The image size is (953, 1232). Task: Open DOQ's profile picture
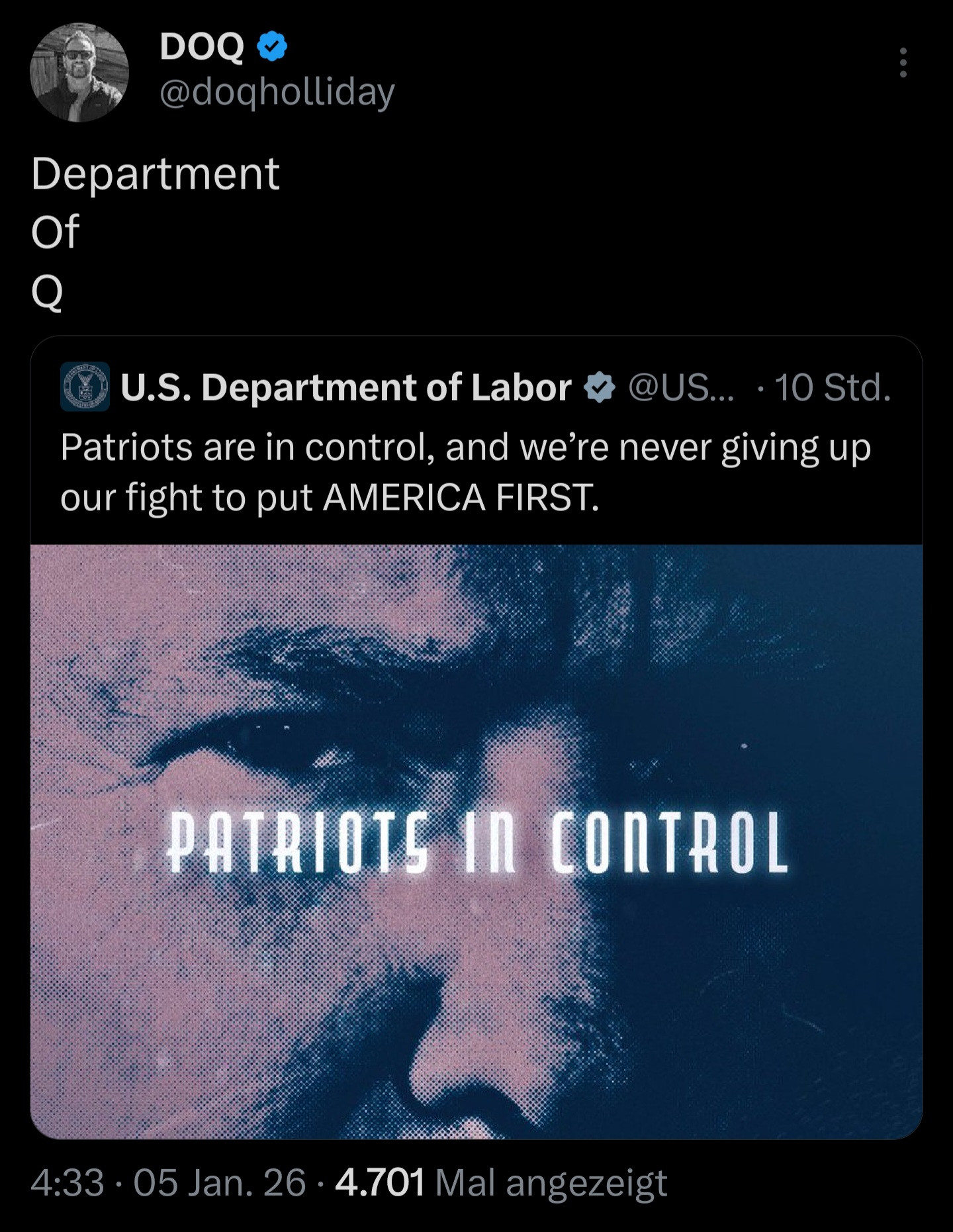(x=79, y=72)
